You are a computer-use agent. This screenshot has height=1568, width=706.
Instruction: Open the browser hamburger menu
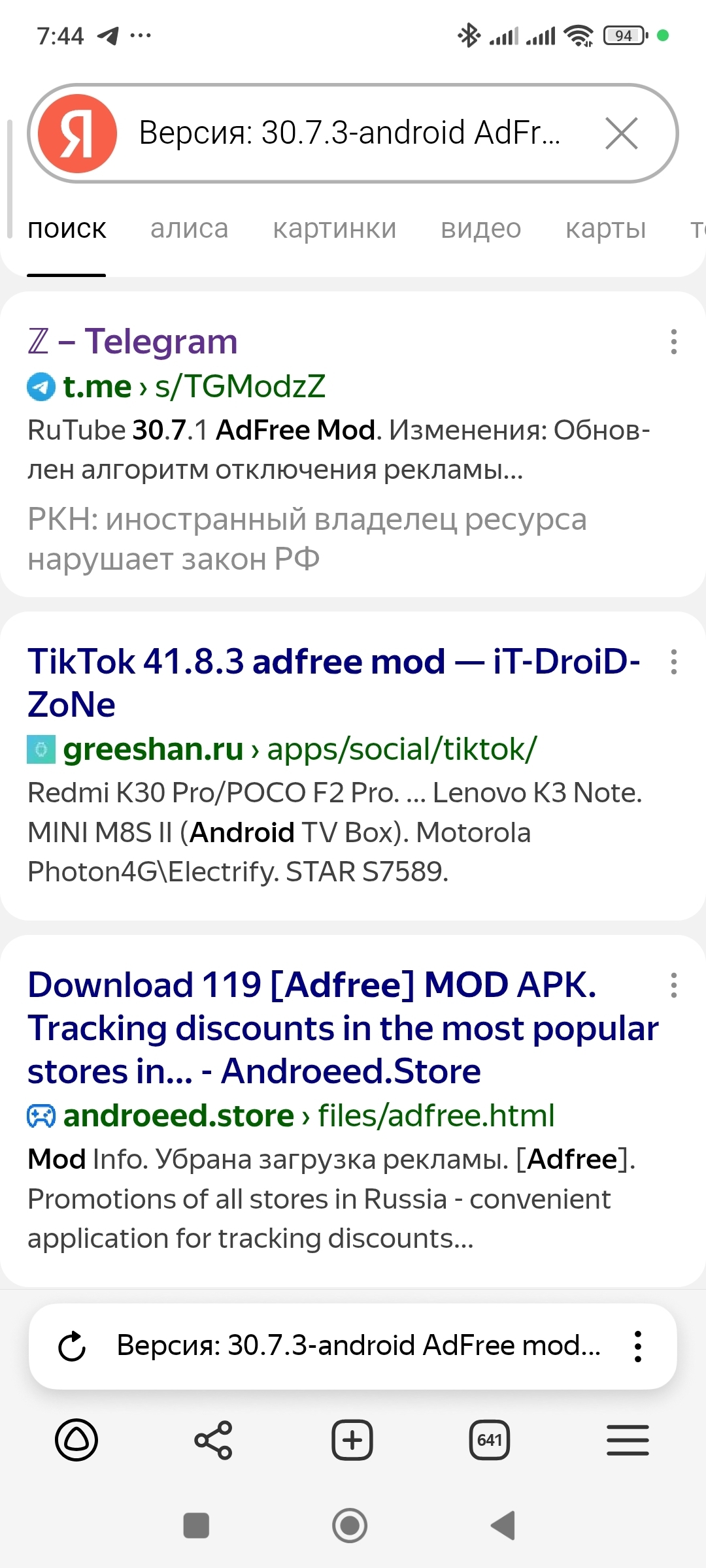(x=628, y=1440)
